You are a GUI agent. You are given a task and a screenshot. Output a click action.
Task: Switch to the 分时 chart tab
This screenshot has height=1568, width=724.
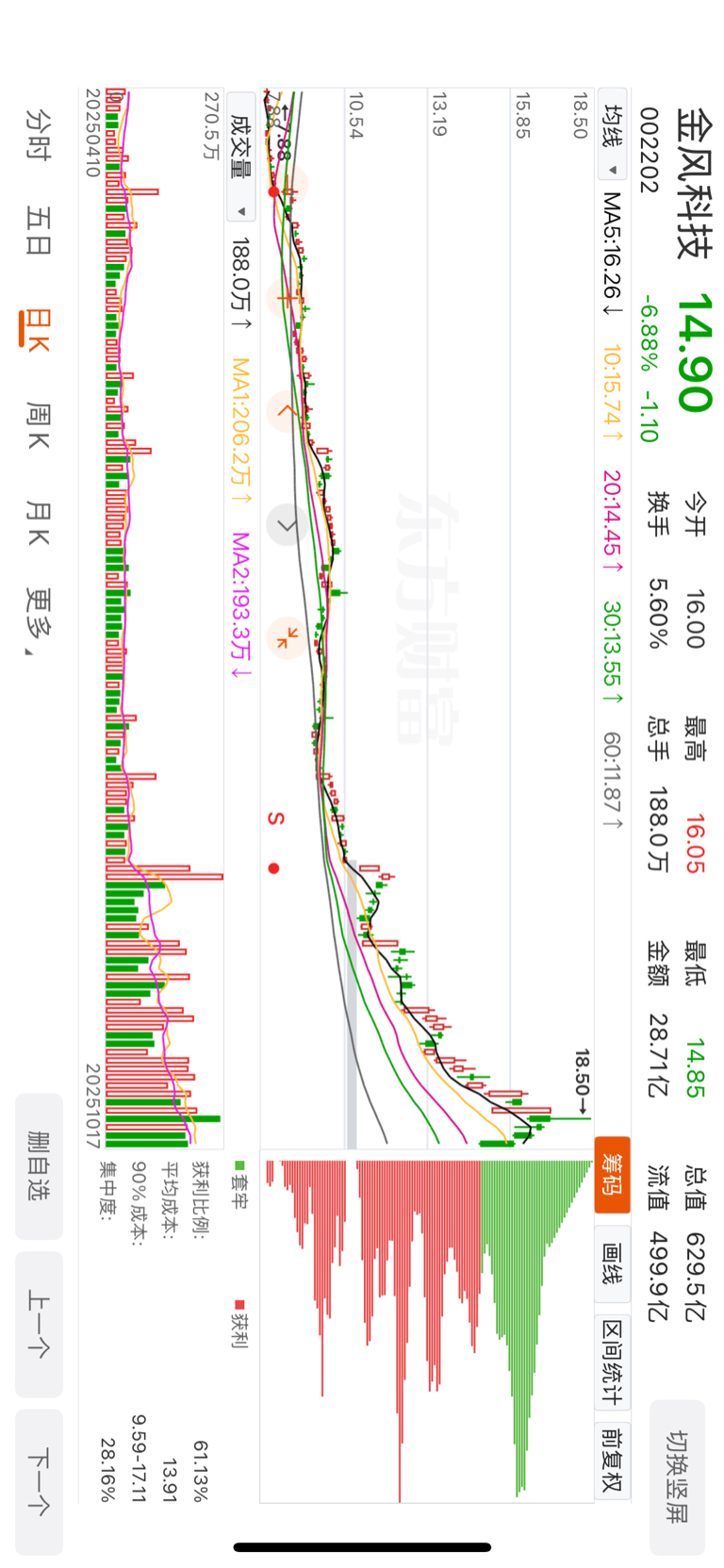click(38, 134)
